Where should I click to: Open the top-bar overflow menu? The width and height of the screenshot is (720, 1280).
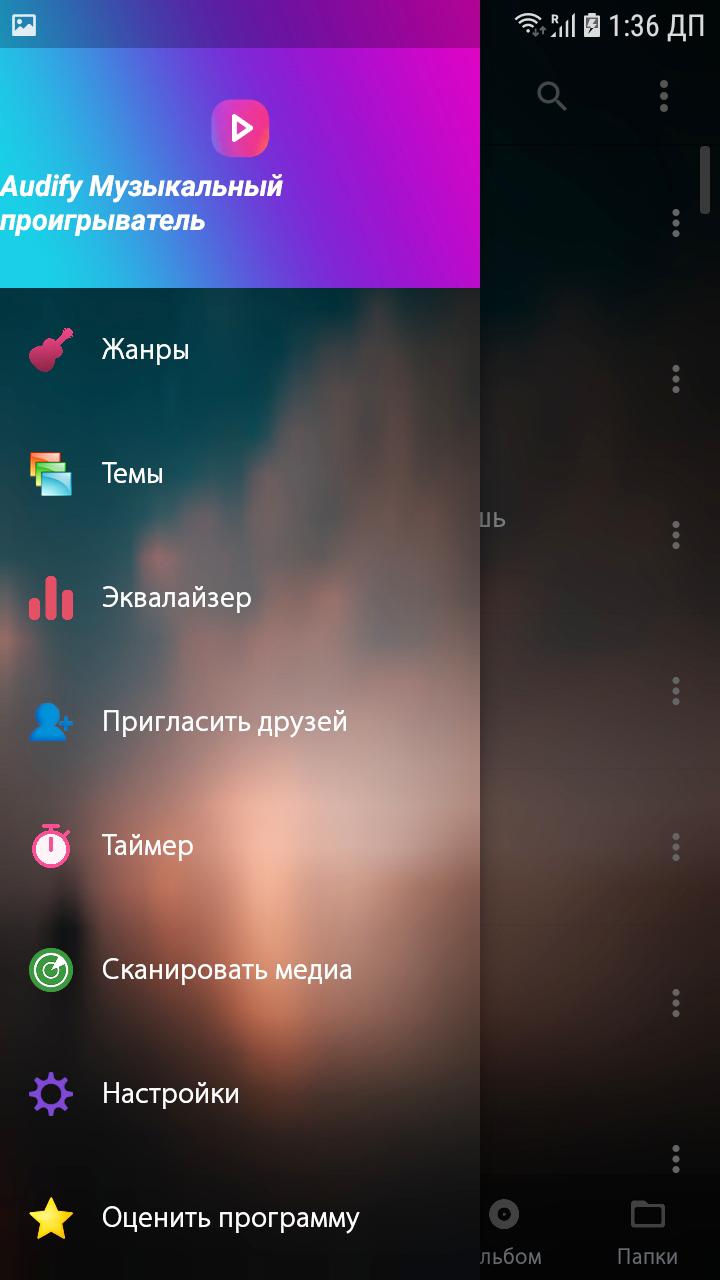[x=664, y=96]
